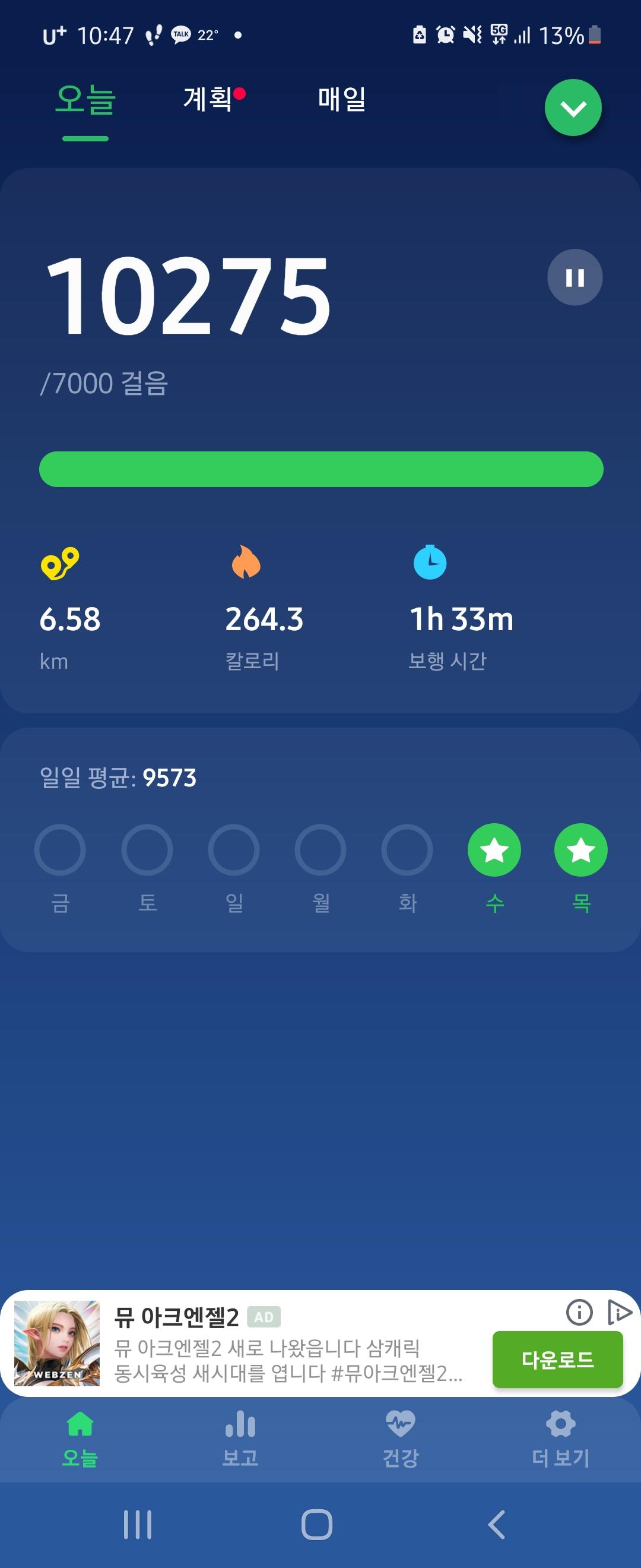Image resolution: width=641 pixels, height=1568 pixels.
Task: Pause step counting
Action: [574, 277]
